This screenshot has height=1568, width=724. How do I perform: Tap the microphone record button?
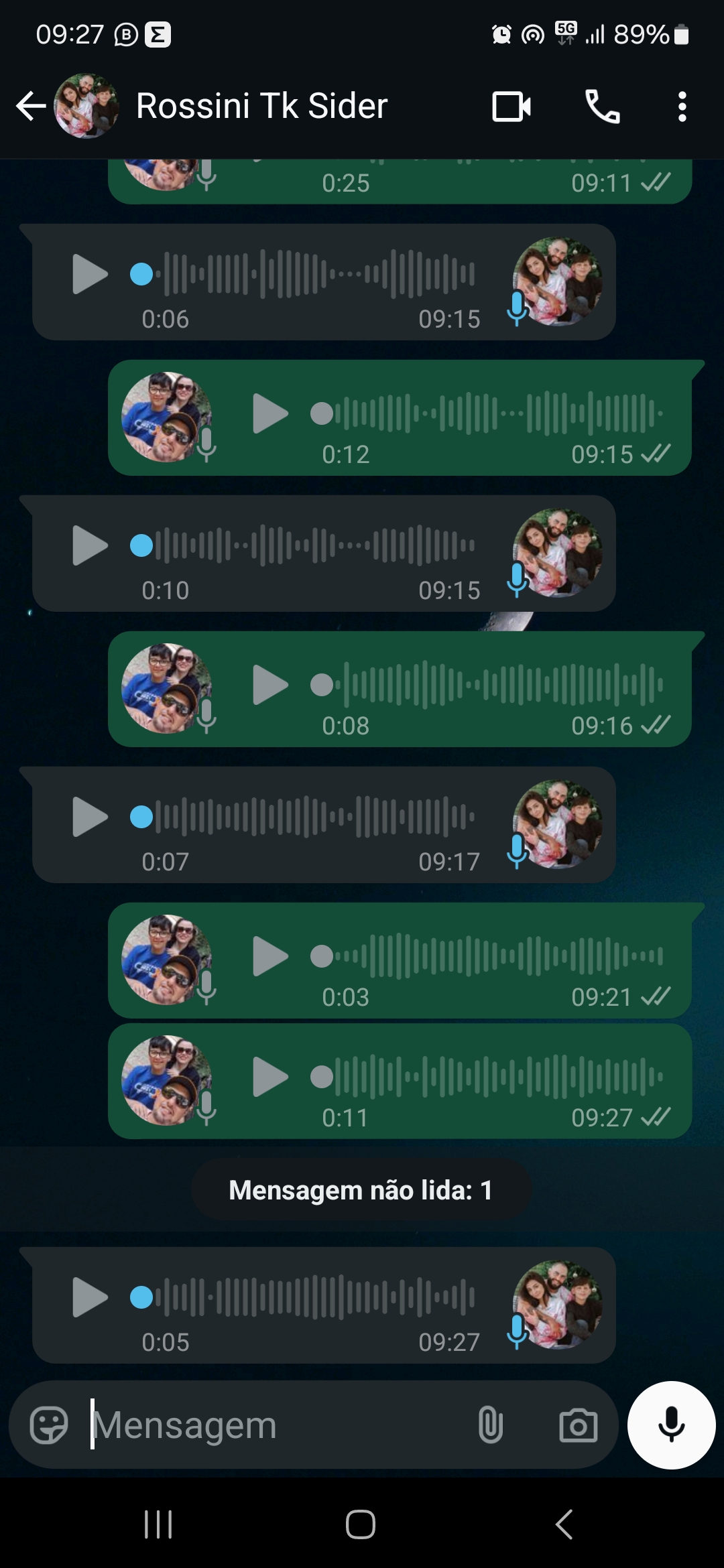tap(671, 1425)
